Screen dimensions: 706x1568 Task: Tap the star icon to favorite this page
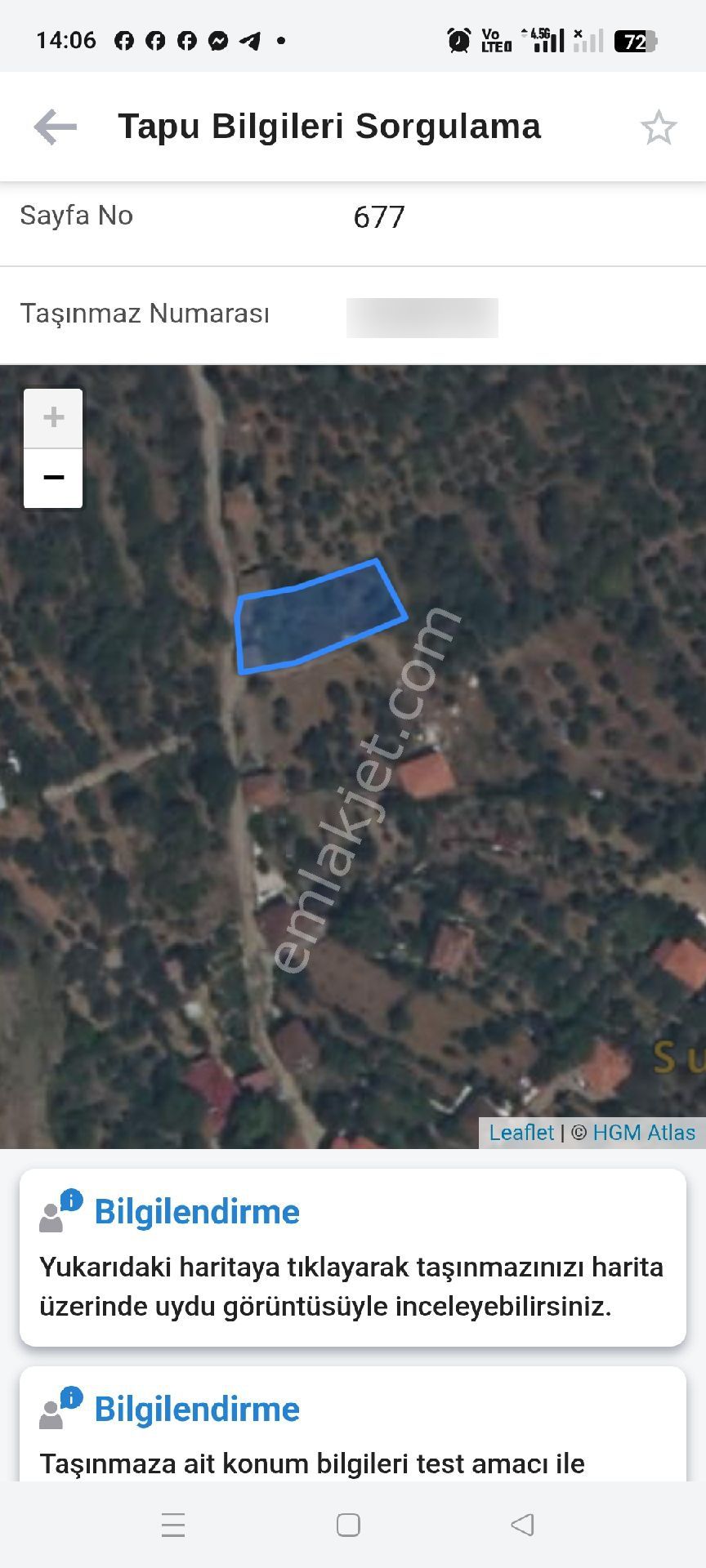(659, 127)
